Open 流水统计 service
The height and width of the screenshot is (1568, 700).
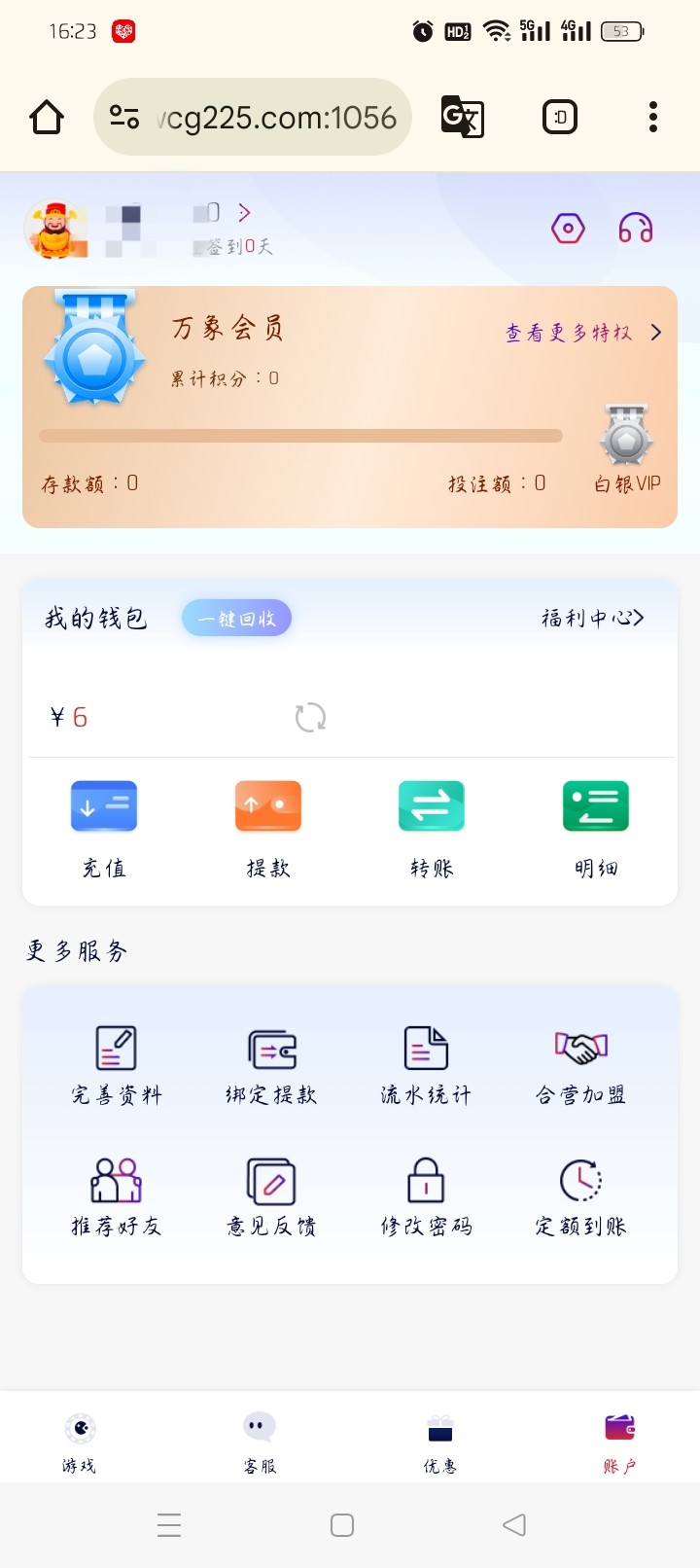click(426, 1065)
